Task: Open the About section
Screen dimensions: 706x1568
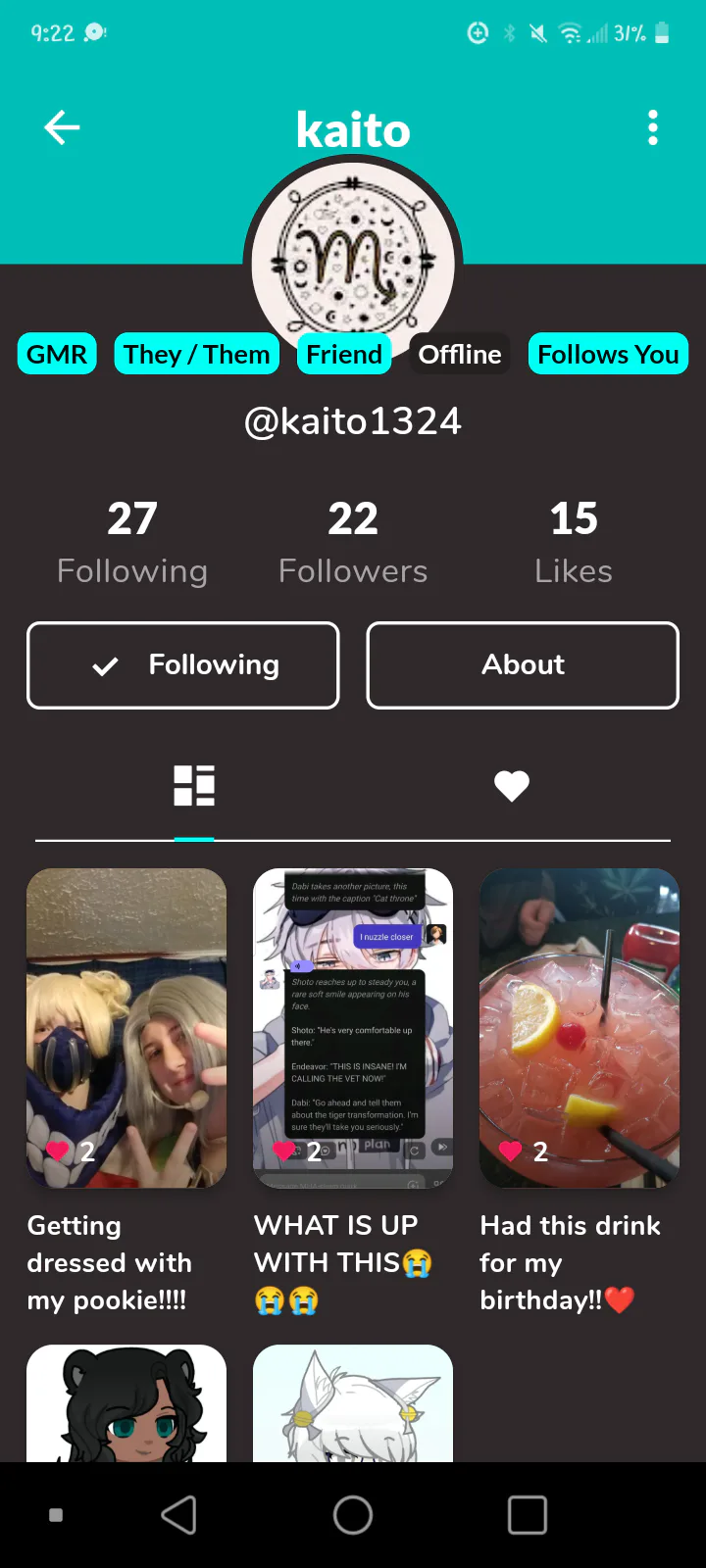Action: click(x=523, y=664)
